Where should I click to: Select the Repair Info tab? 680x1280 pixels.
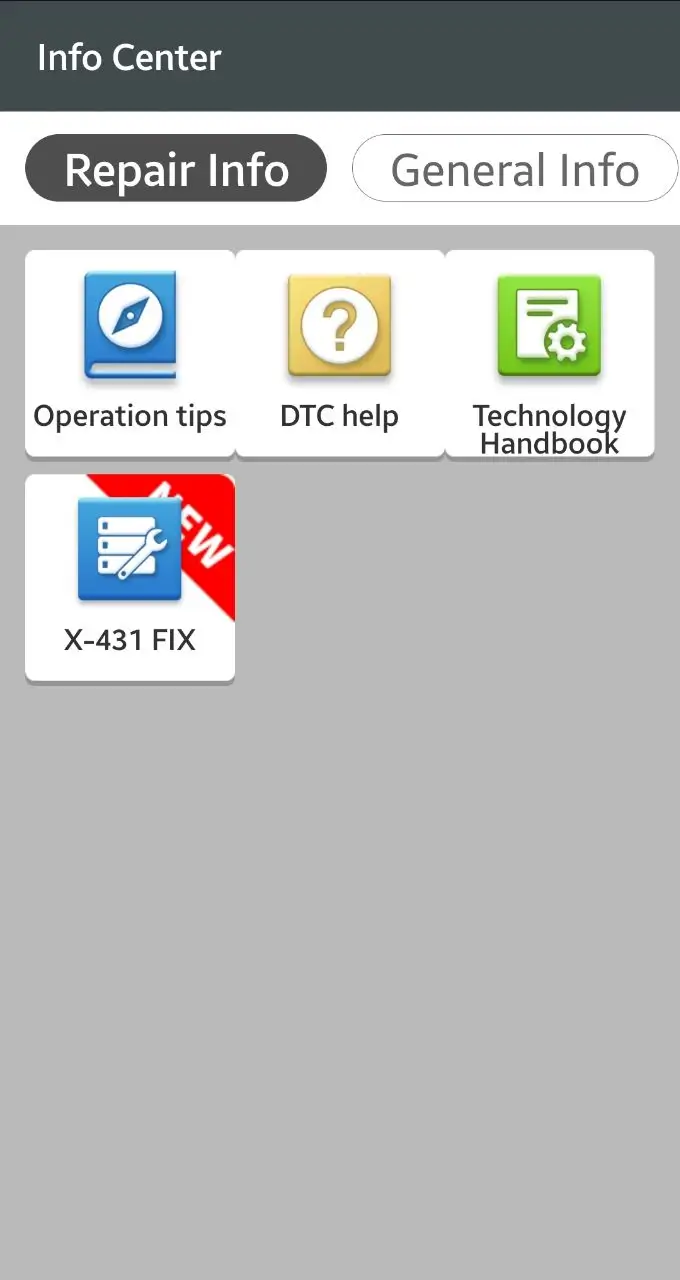(176, 169)
